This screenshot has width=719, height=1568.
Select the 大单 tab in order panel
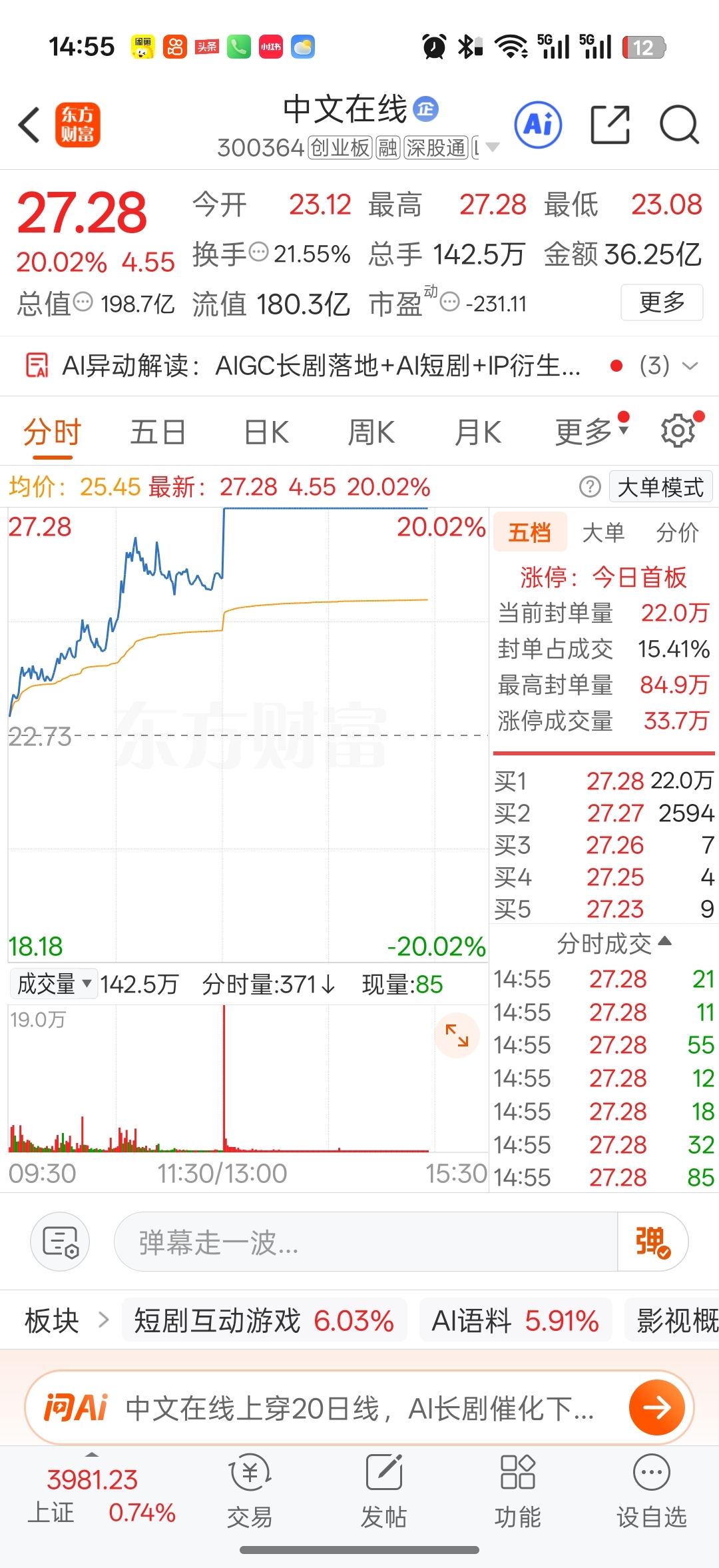603,532
